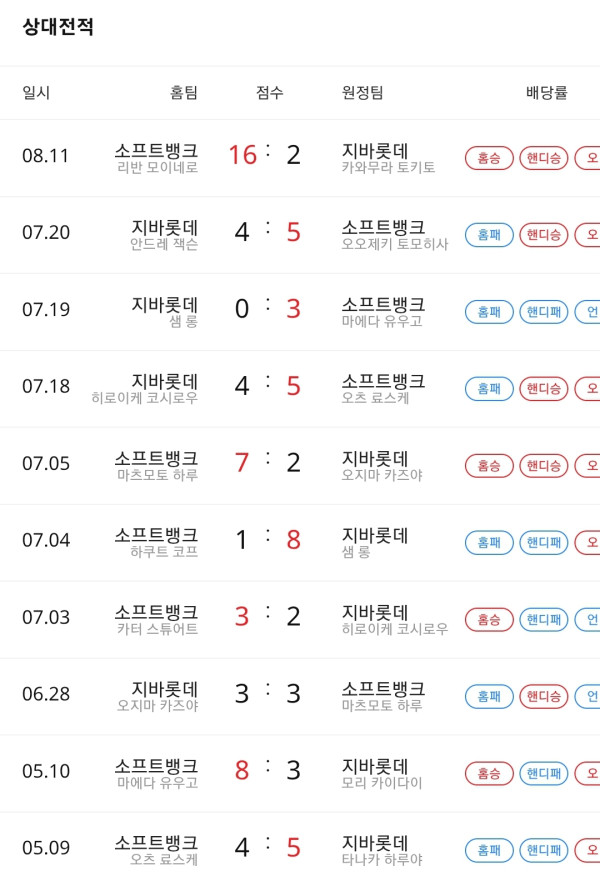Image resolution: width=600 pixels, height=881 pixels.
Task: Open the 08.11 SoftBank 16:2 match row
Action: (300, 158)
